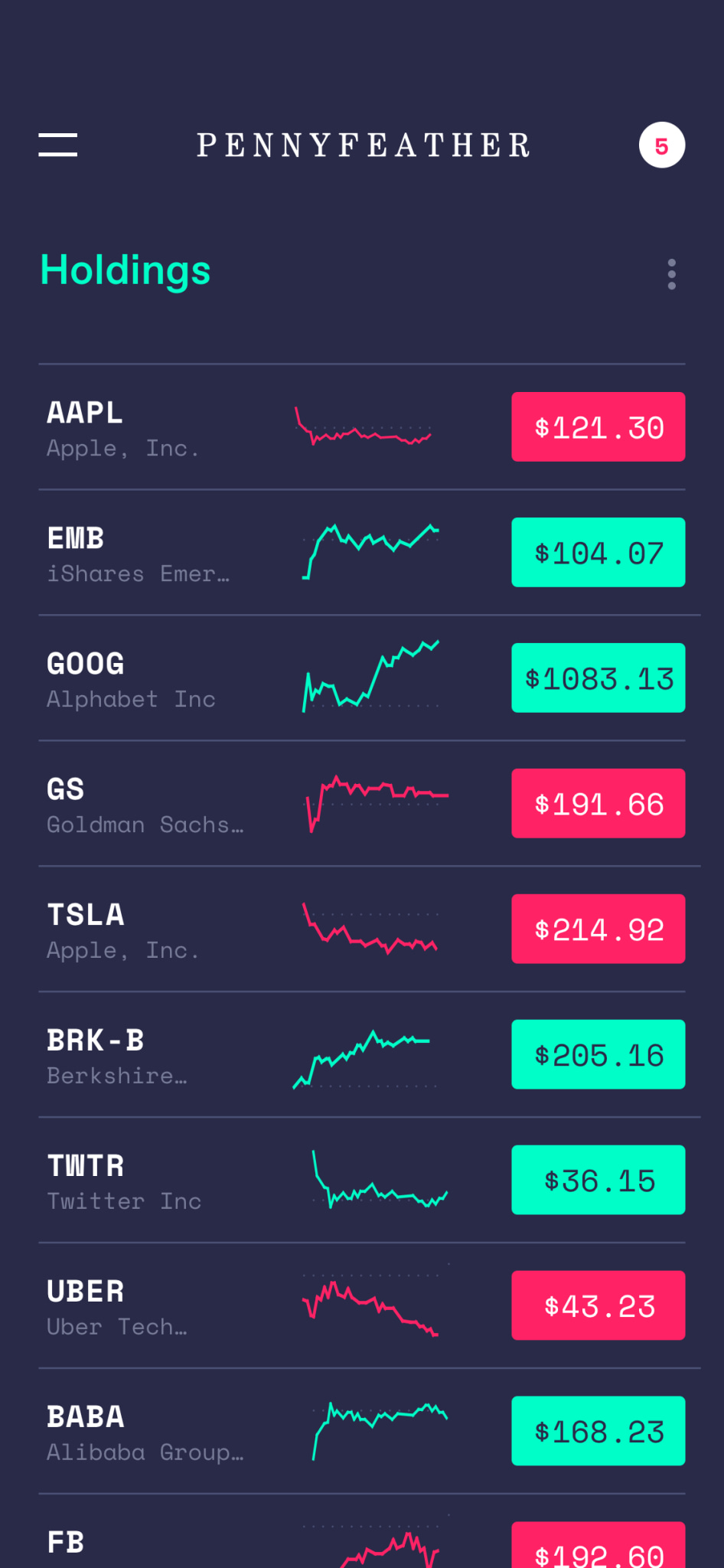724x1568 pixels.
Task: Open the FB holding row
Action: pos(362,1531)
